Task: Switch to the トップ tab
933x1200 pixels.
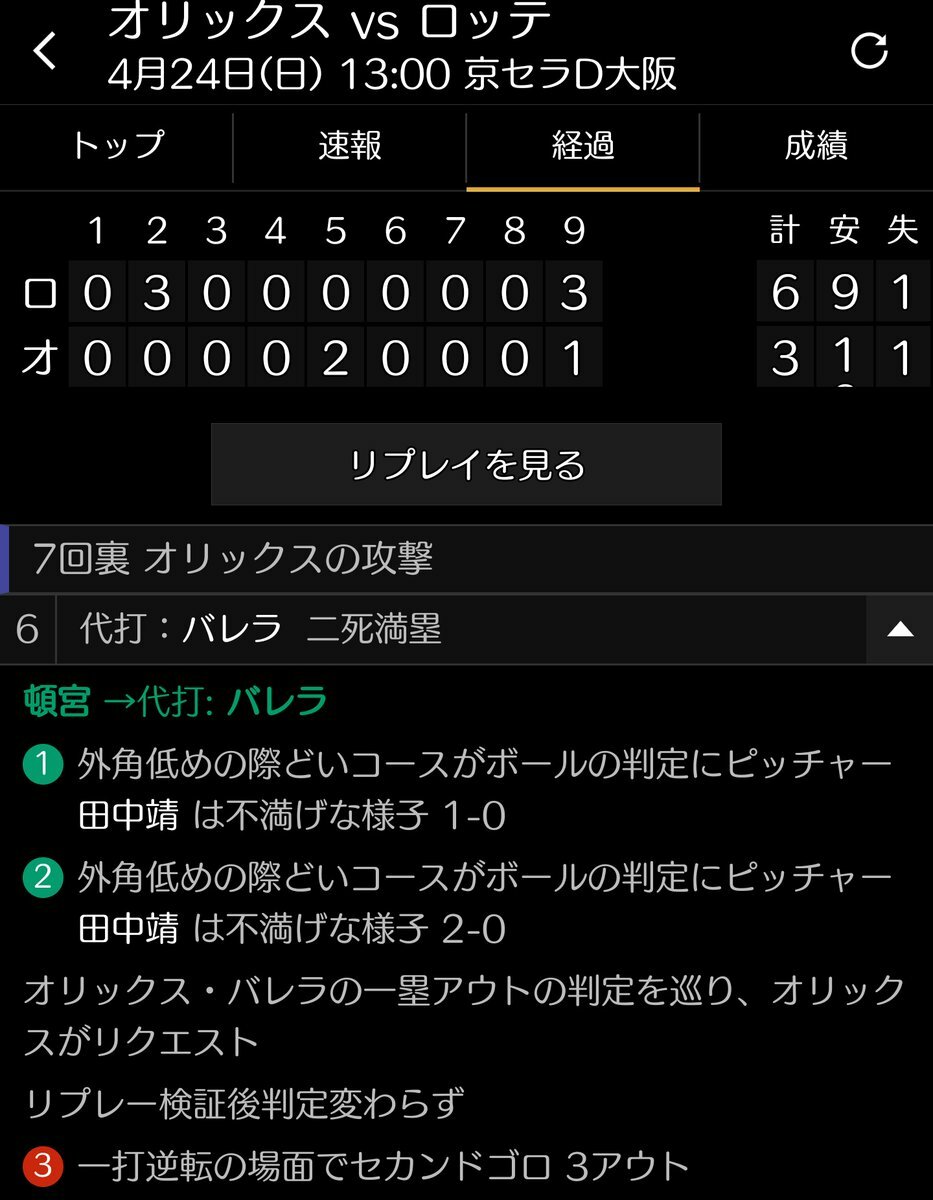Action: coord(117,147)
